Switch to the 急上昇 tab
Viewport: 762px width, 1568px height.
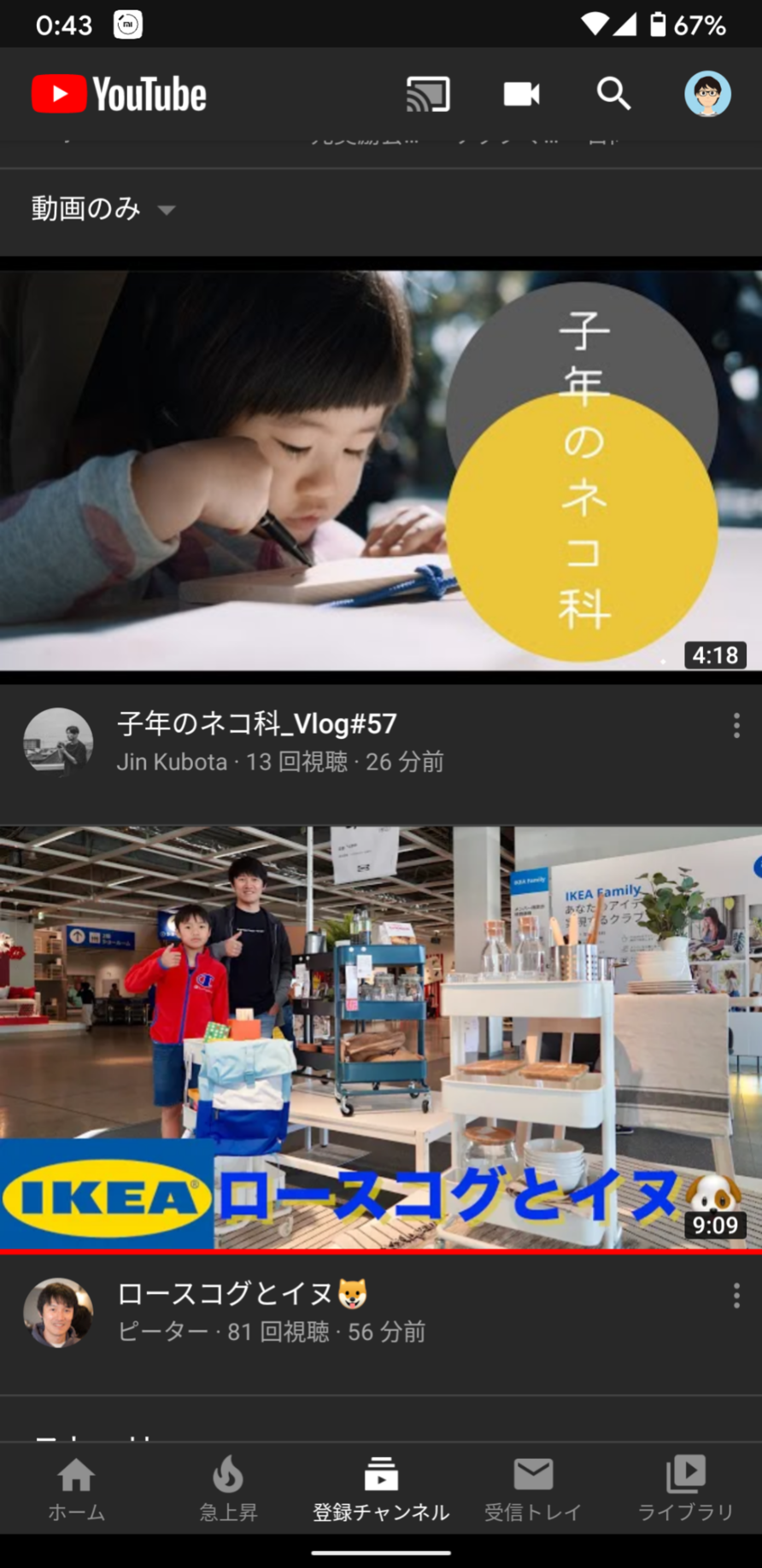tap(228, 1489)
